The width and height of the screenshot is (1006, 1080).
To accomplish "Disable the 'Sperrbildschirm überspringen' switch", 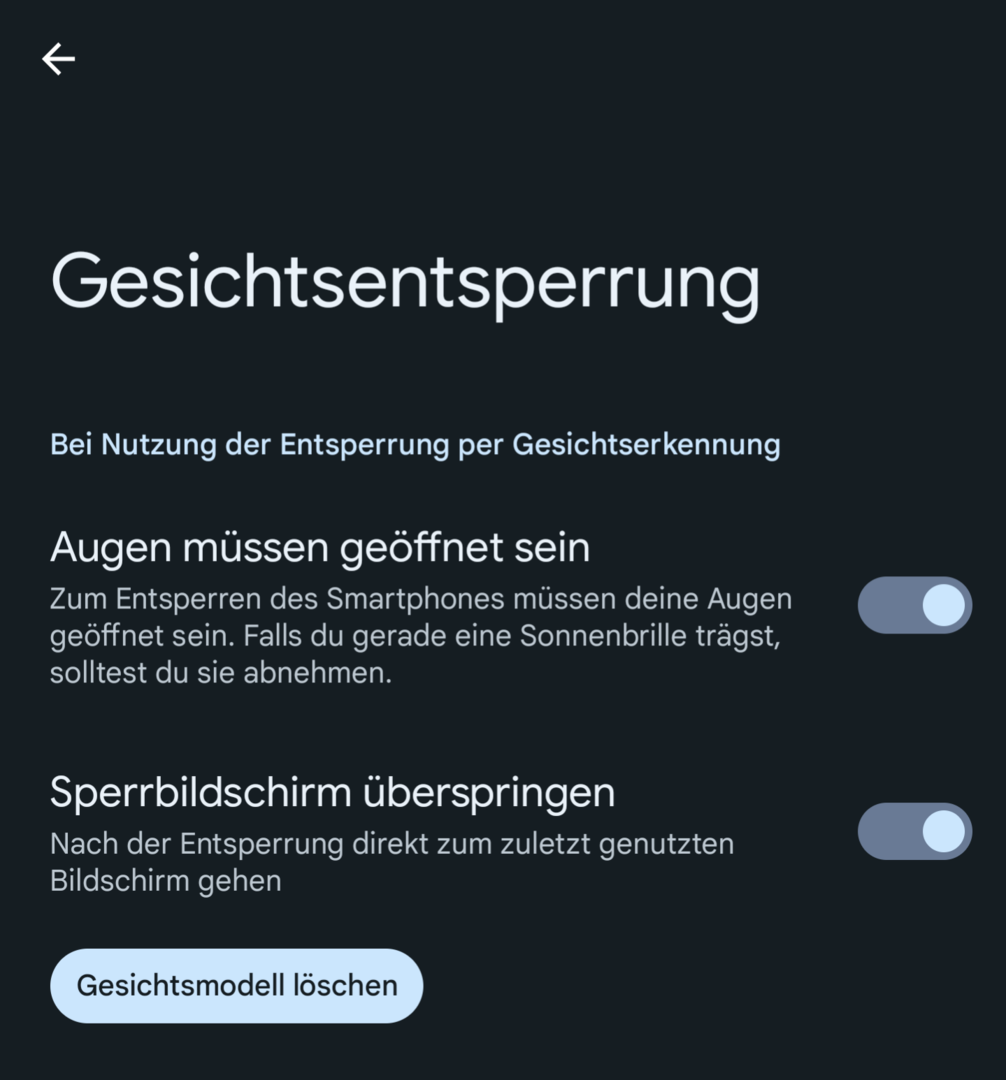I will pos(914,831).
